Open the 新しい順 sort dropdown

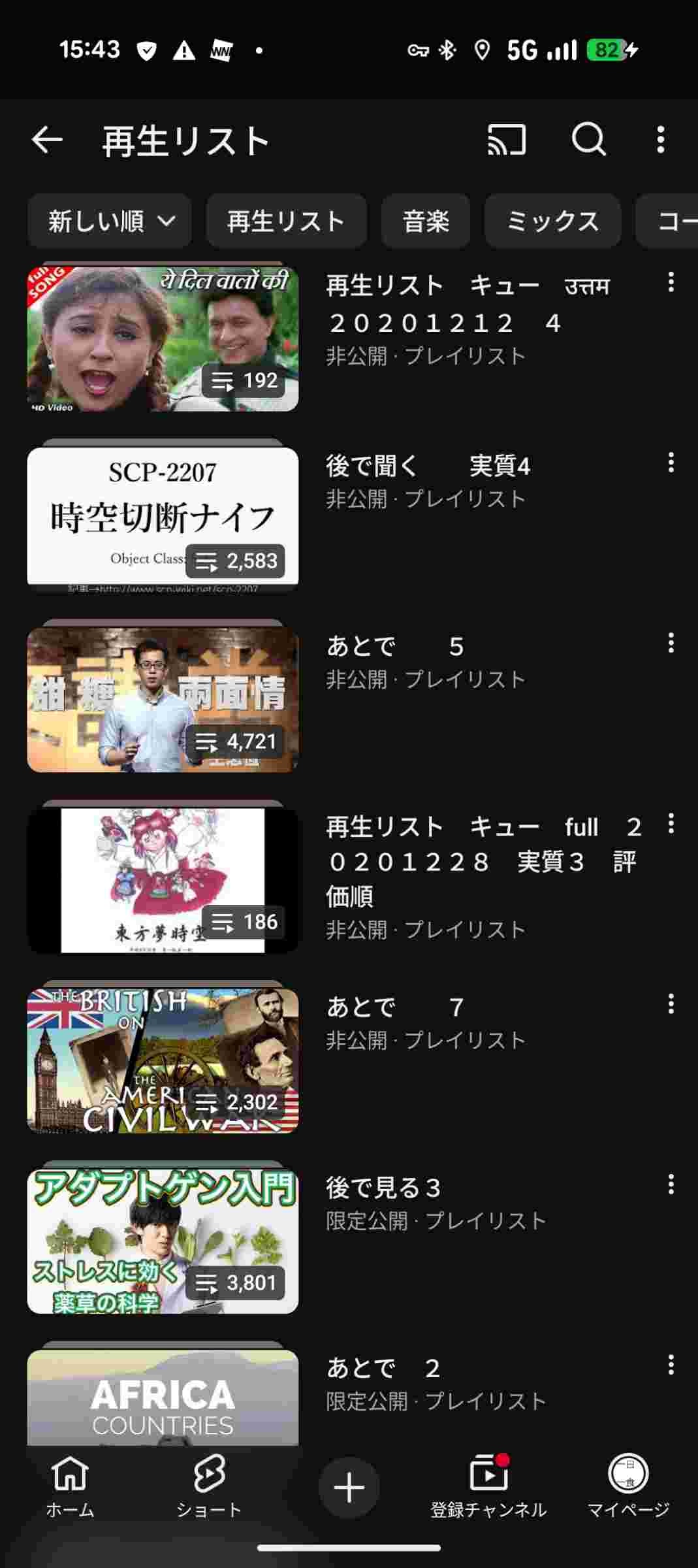(x=109, y=221)
